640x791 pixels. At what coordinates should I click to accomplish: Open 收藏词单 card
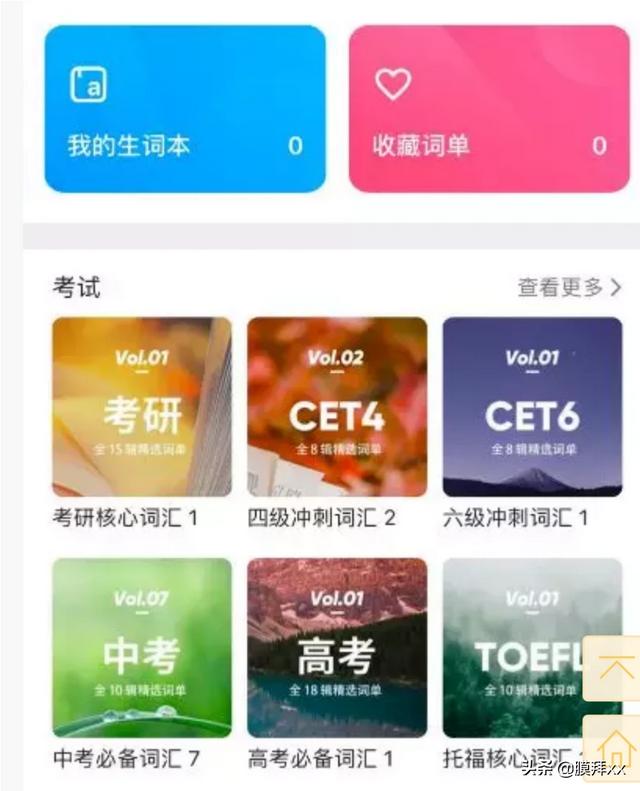coord(489,108)
